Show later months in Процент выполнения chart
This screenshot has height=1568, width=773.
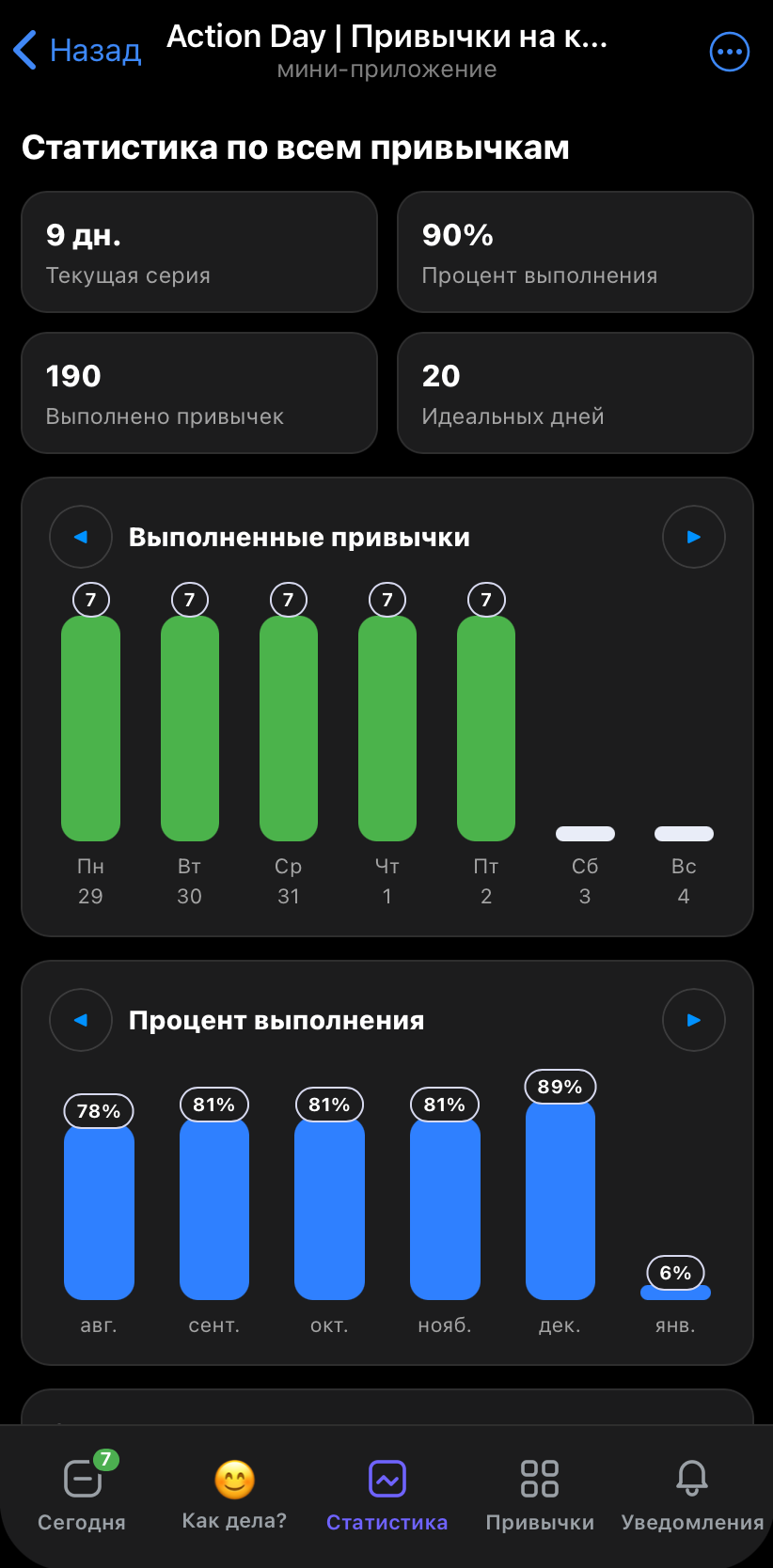(x=693, y=1020)
